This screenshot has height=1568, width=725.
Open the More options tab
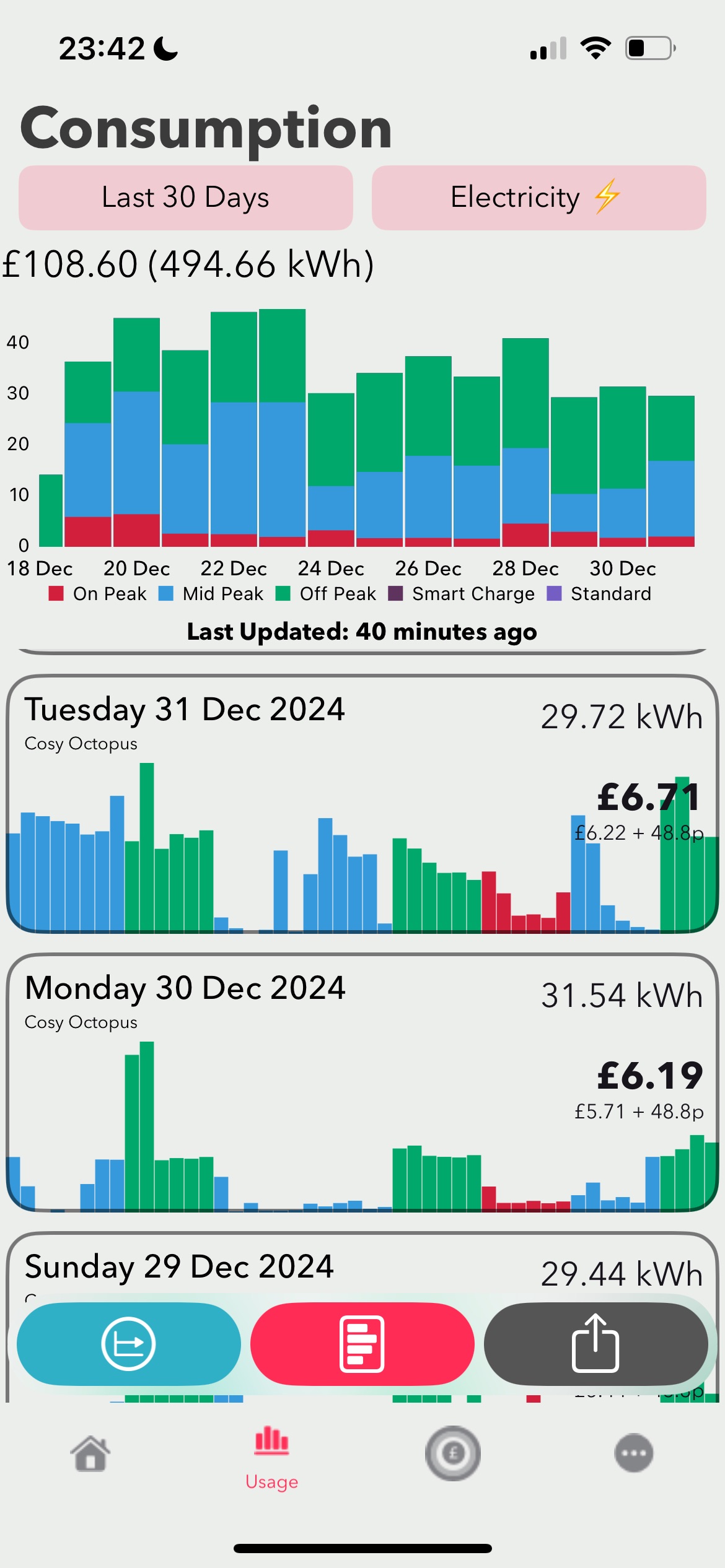point(633,1453)
